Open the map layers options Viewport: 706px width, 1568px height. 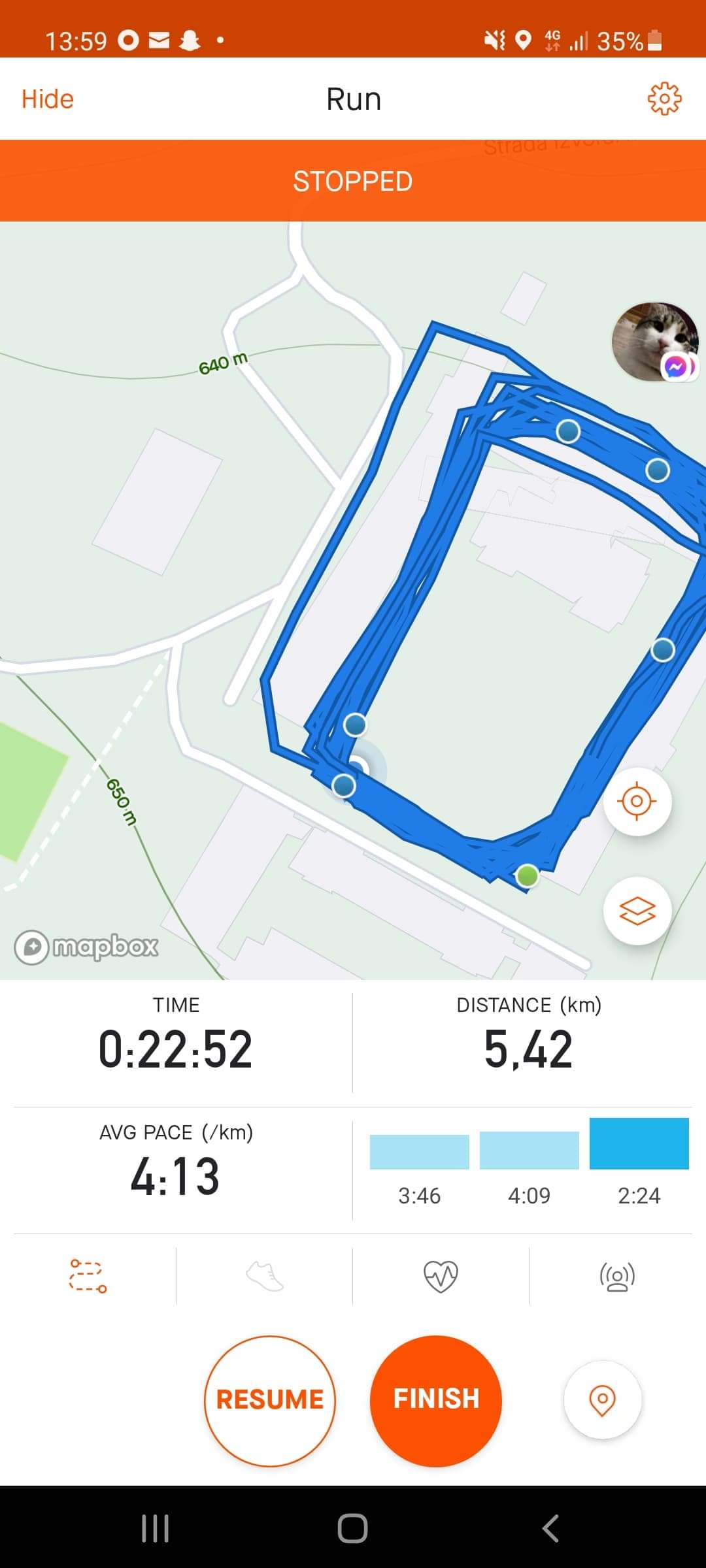pos(637,911)
